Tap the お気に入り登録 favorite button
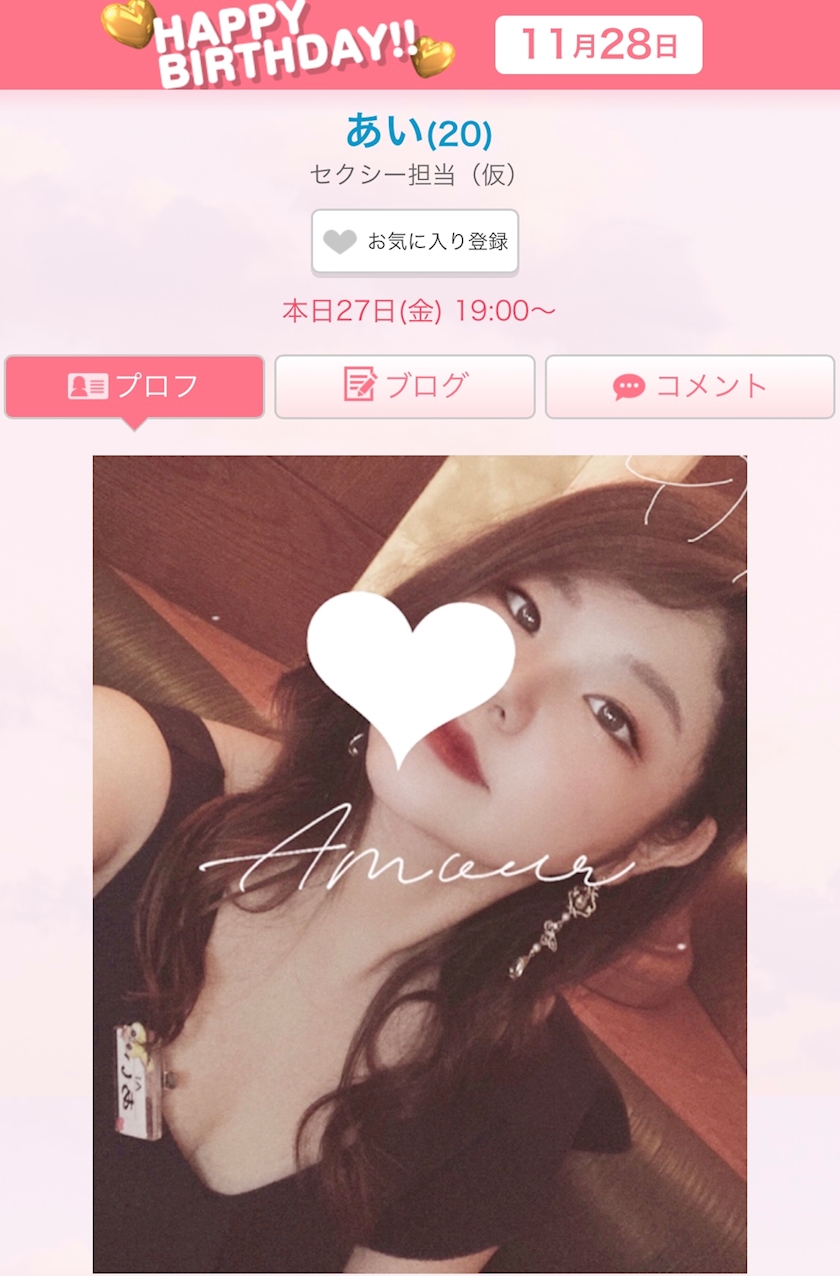 pos(415,241)
